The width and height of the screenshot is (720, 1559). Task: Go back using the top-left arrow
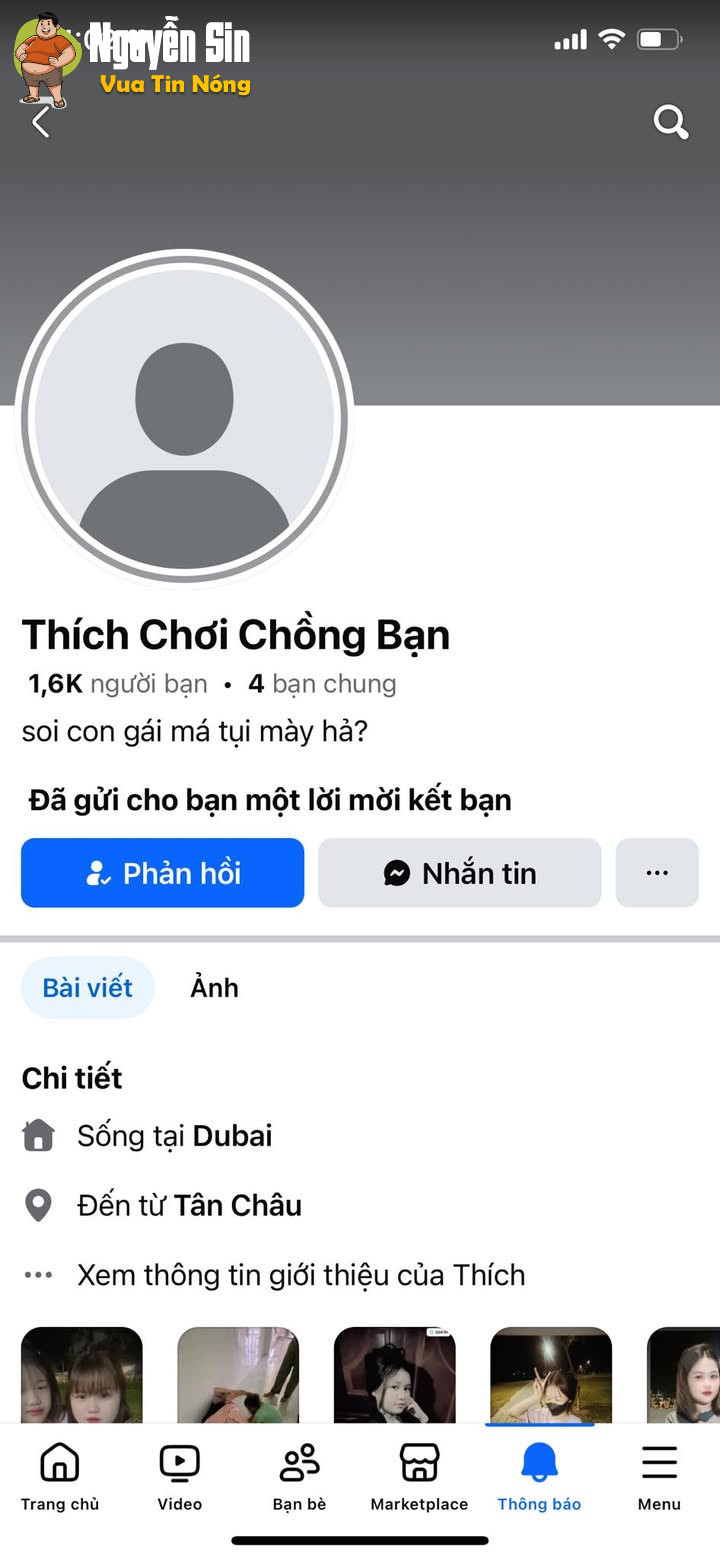pos(41,122)
